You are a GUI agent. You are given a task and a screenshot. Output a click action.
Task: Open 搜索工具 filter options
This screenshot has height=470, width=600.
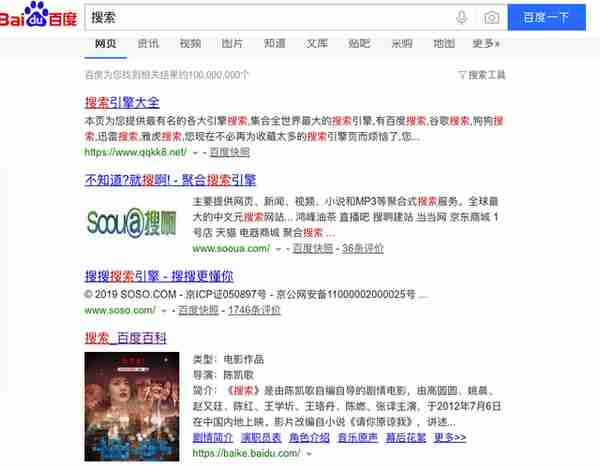point(482,75)
